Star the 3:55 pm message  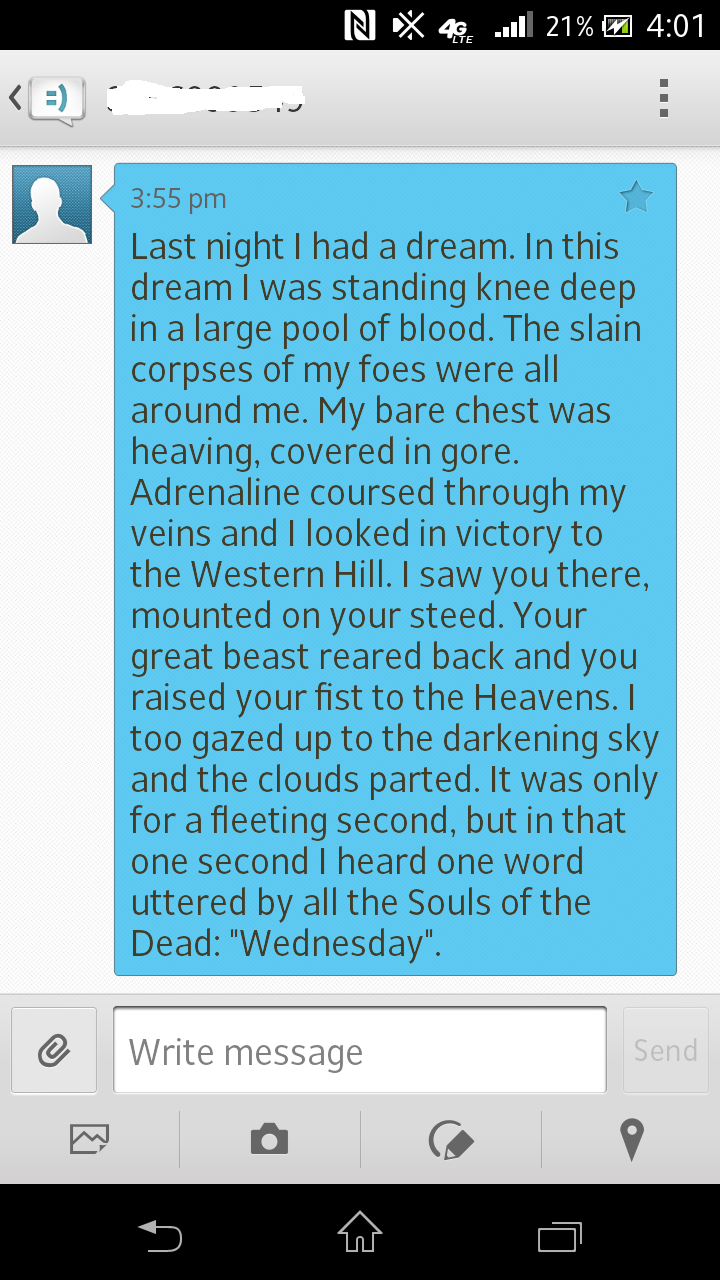(x=636, y=197)
